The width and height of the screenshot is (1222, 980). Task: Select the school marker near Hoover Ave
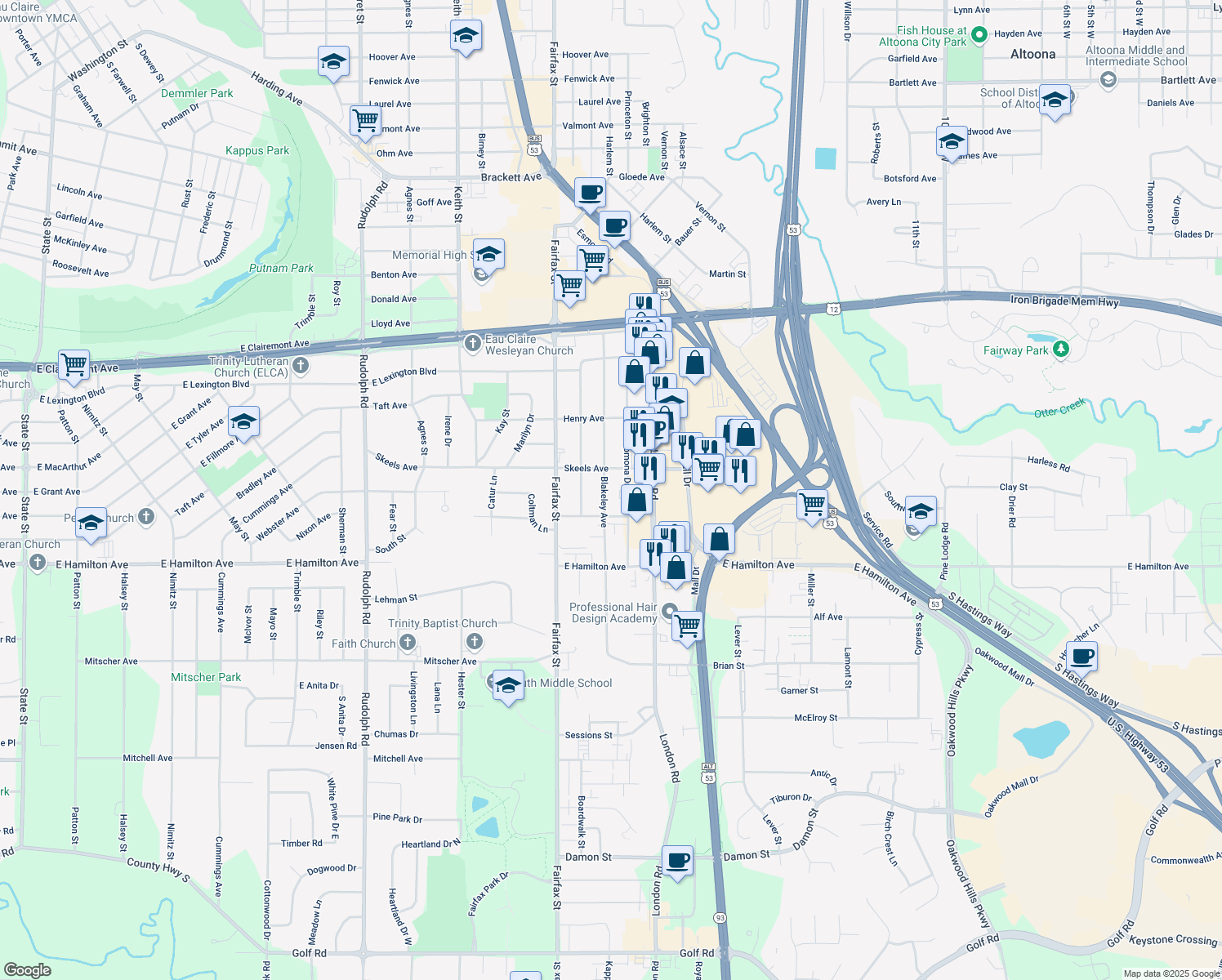click(333, 62)
